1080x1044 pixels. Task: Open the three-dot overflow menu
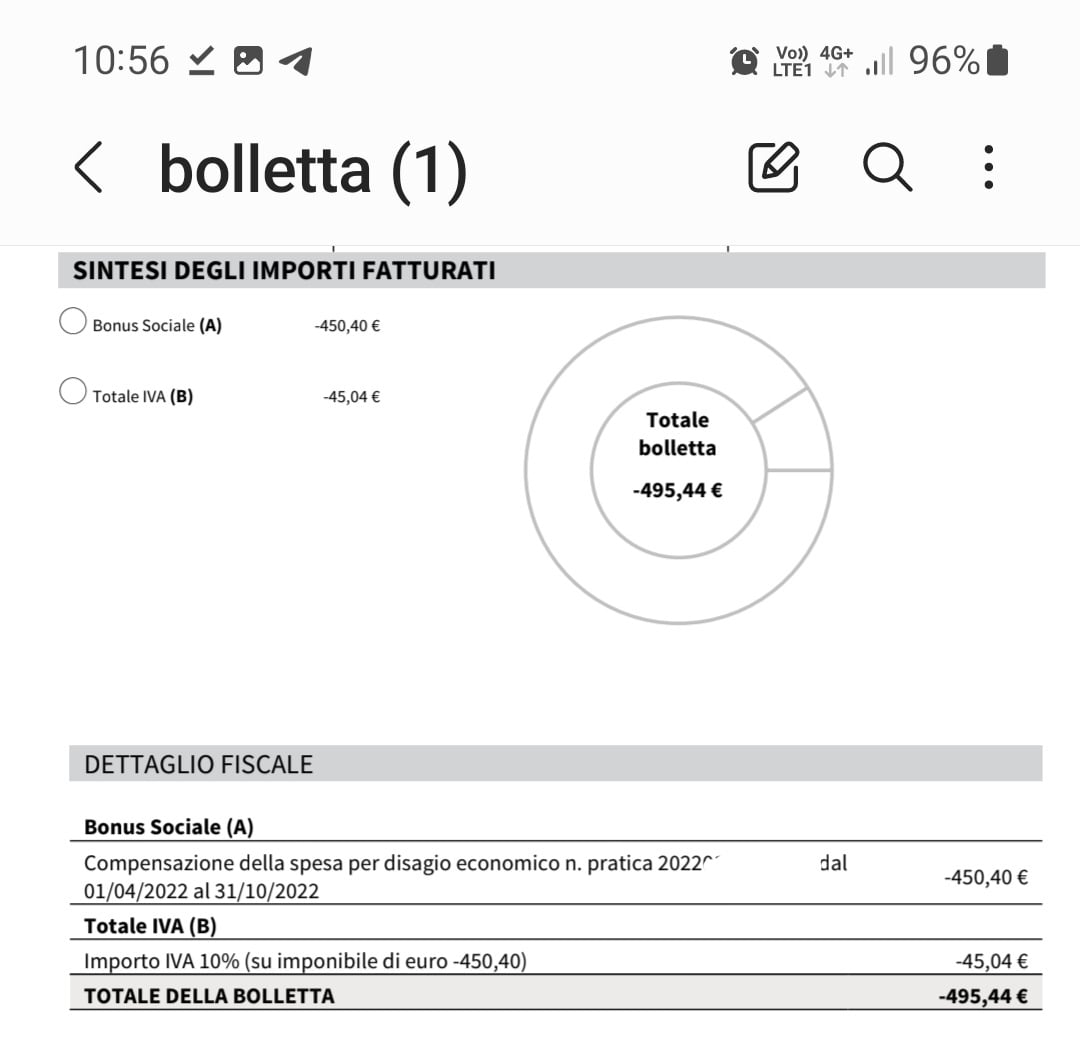pos(988,167)
